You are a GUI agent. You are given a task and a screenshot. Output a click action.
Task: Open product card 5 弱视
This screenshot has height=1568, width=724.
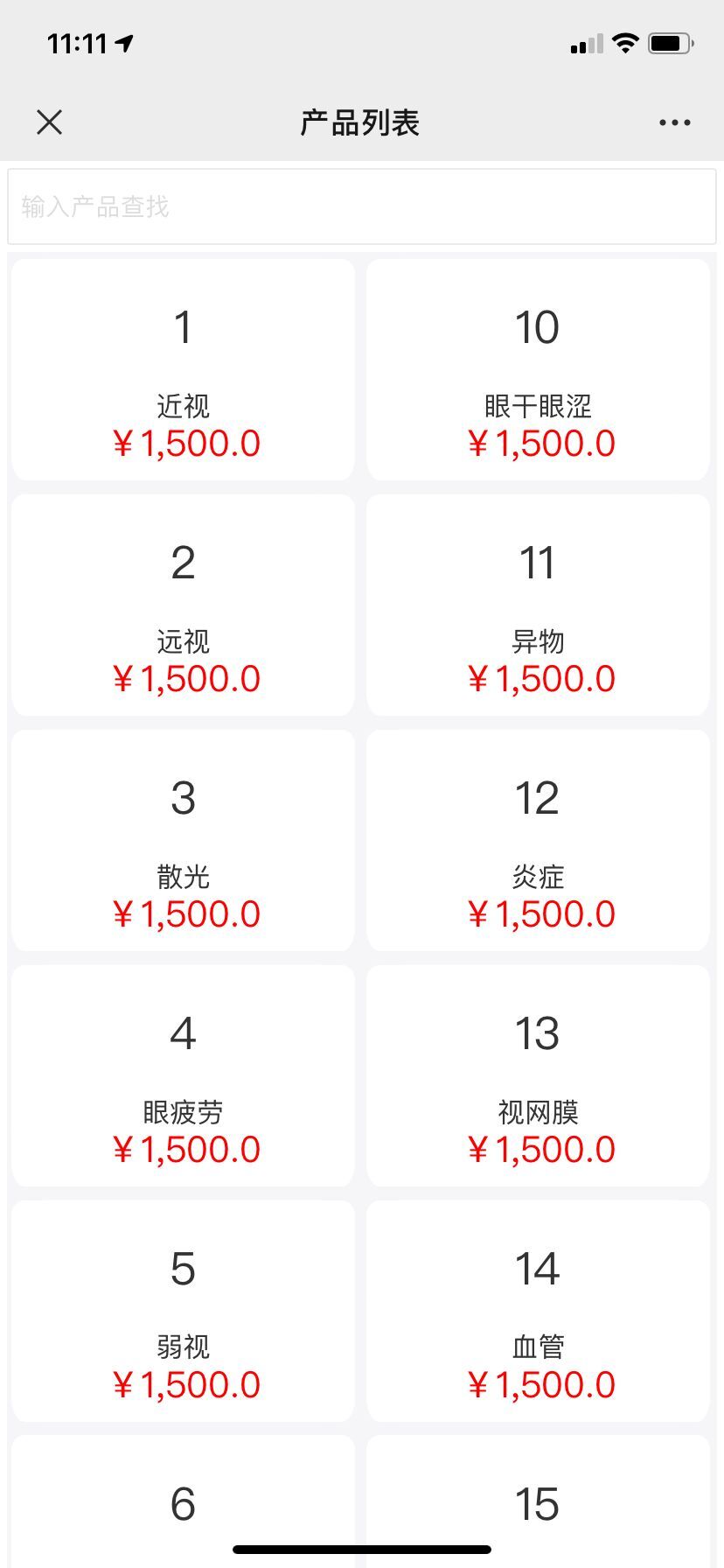183,1311
